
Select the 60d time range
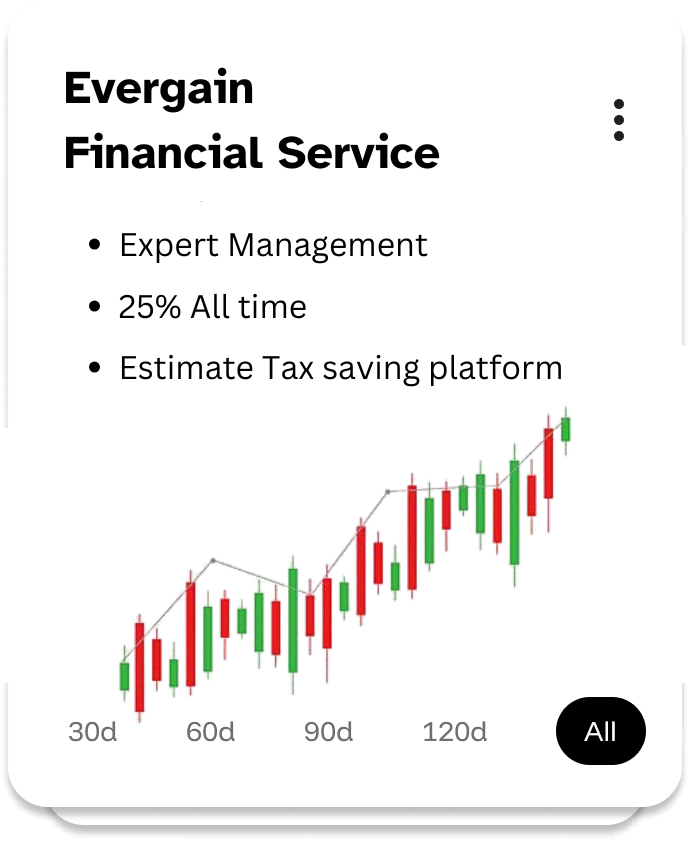coord(210,732)
